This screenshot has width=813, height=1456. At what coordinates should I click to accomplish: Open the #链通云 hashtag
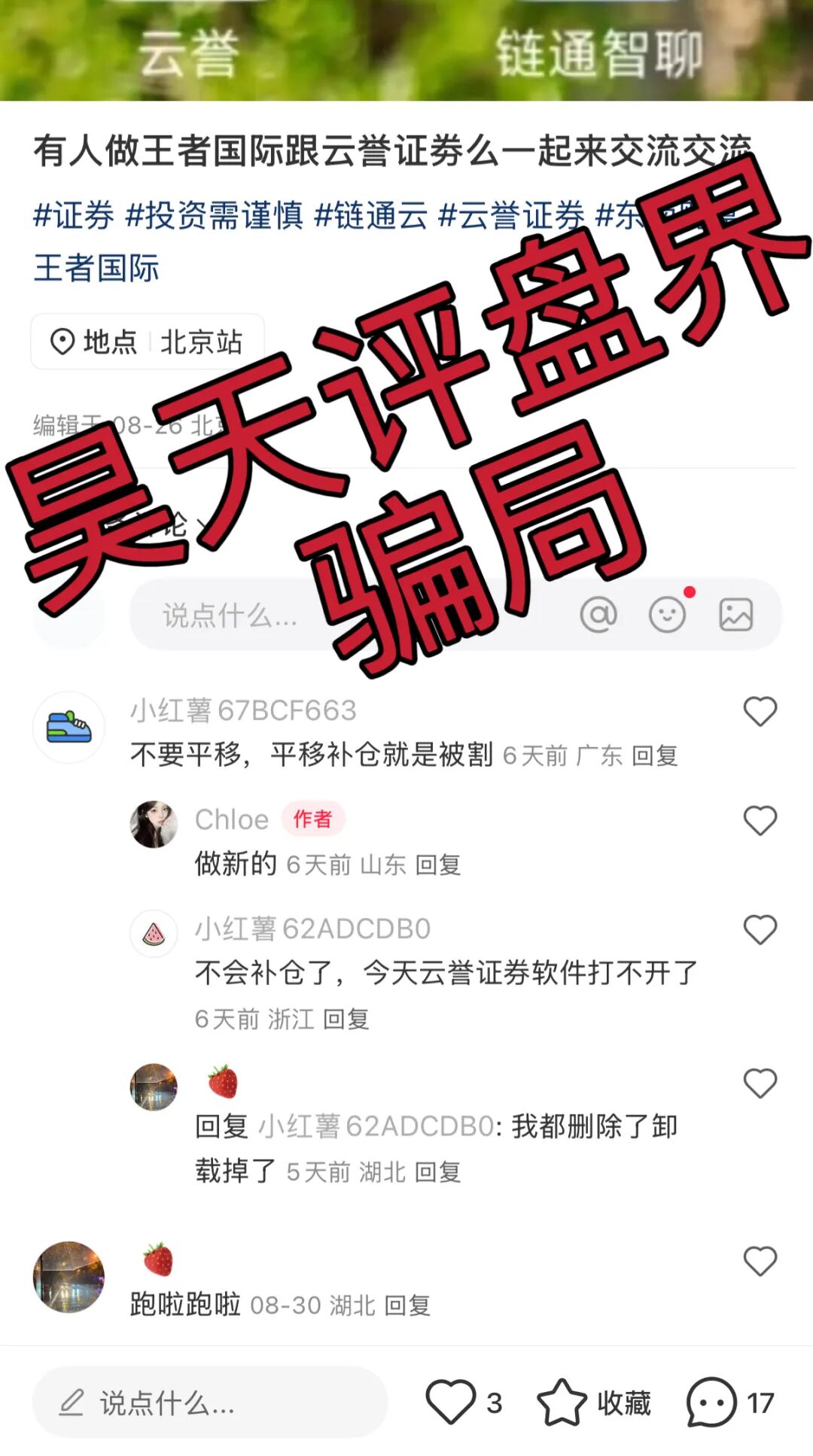[370, 215]
